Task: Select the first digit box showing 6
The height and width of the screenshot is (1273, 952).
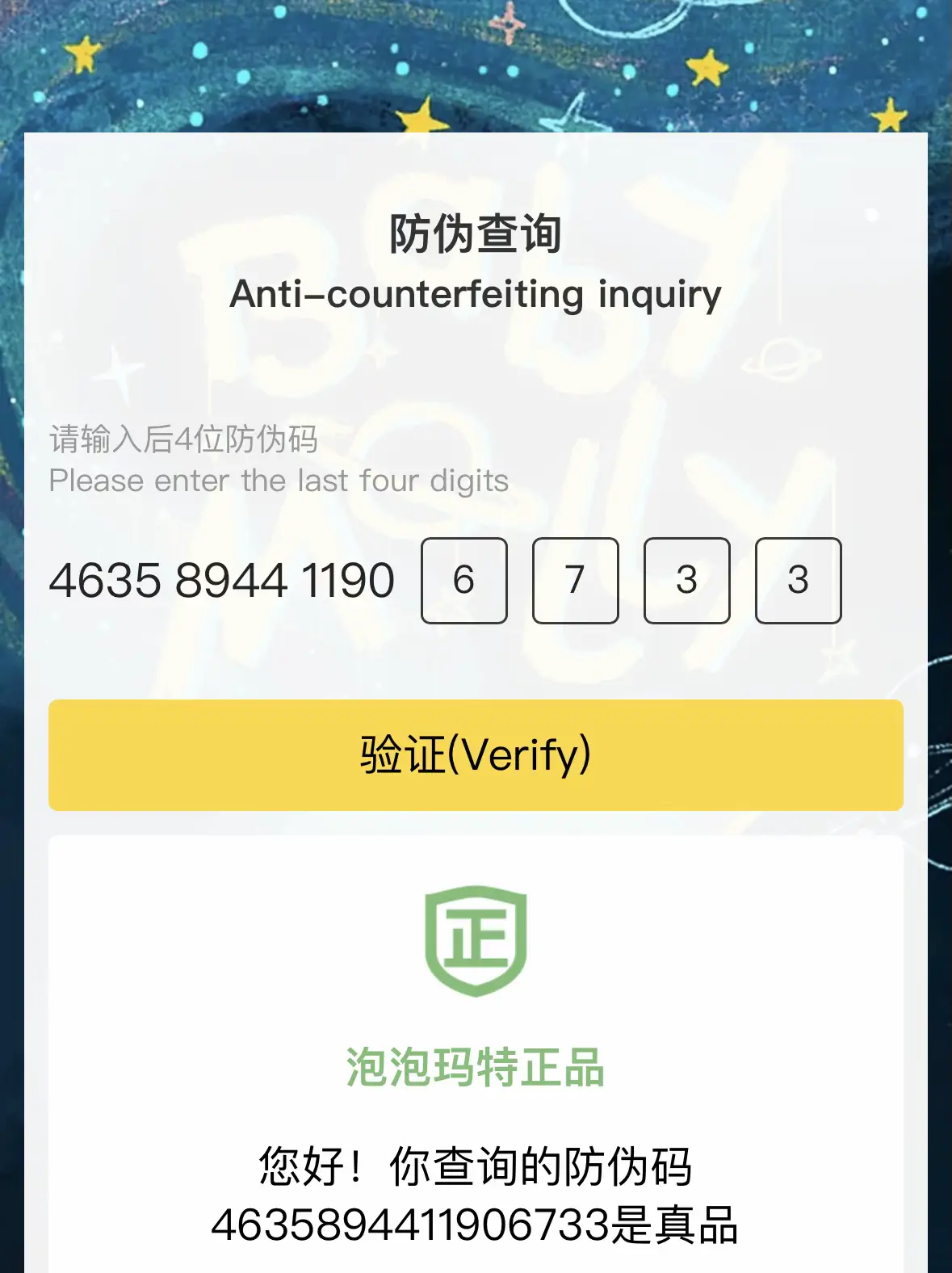Action: point(464,580)
